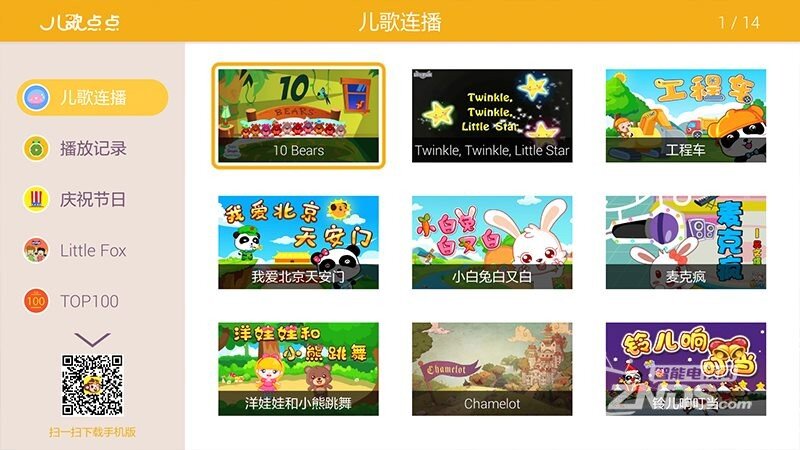Play the 10 Bears video
Viewport: 800px width, 450px height.
pos(299,116)
